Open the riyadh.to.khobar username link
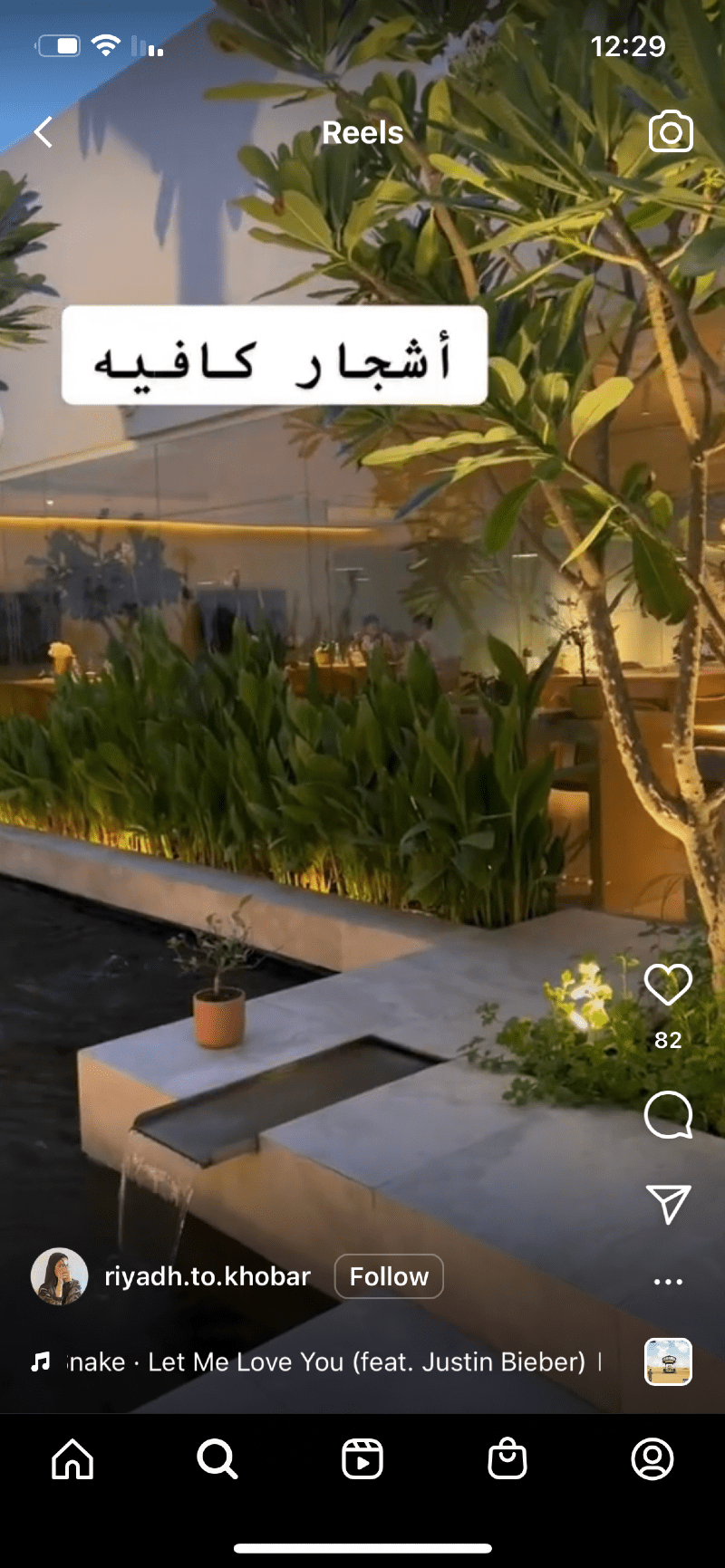This screenshot has height=1568, width=725. click(x=208, y=1276)
